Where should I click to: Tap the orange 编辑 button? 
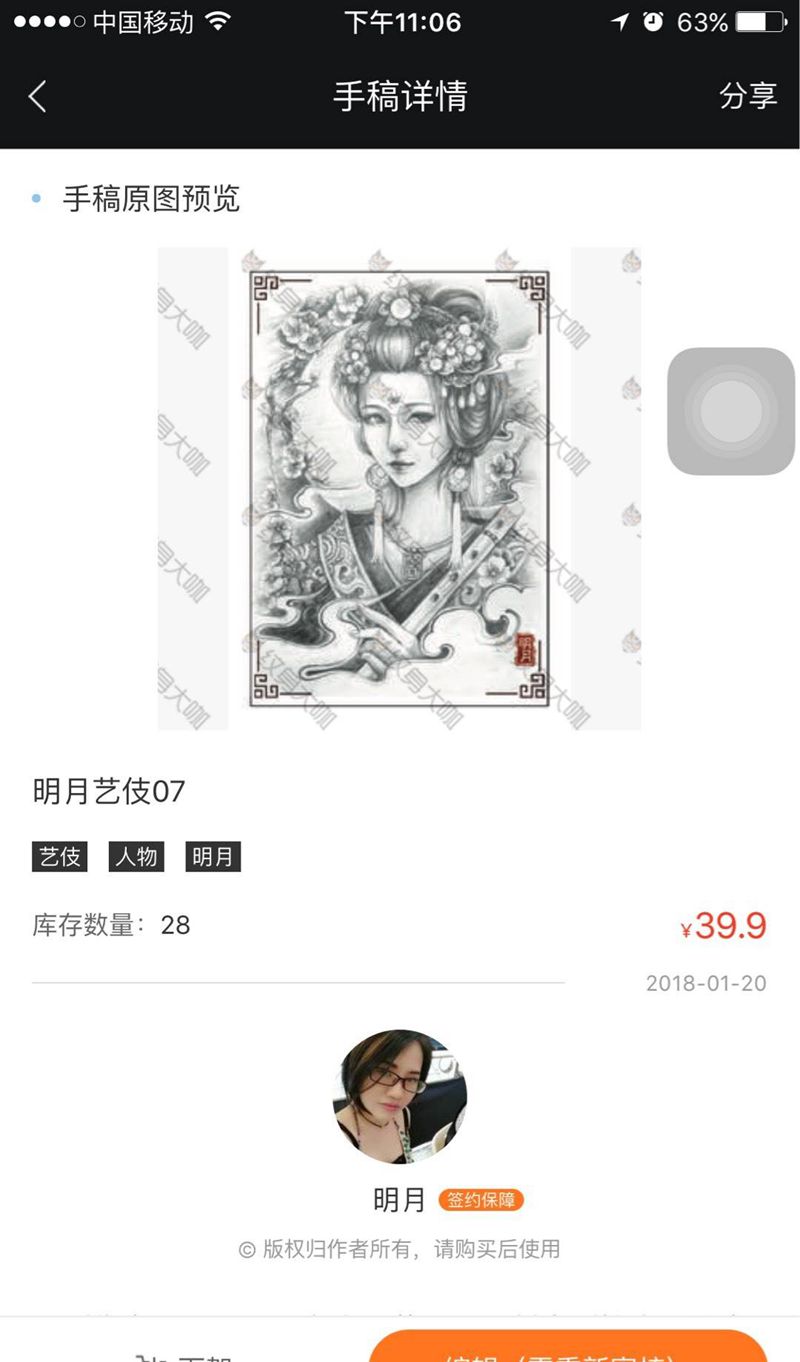click(568, 1348)
